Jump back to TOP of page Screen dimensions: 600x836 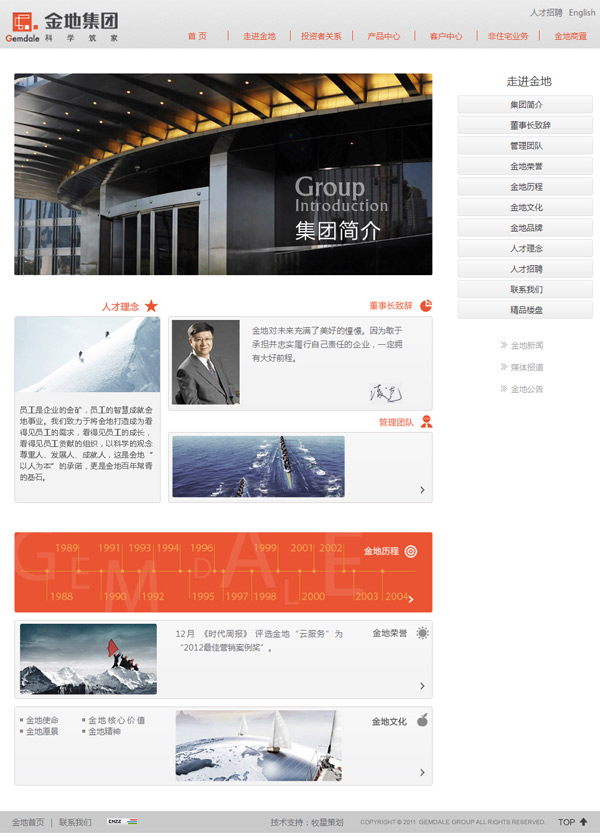point(572,822)
